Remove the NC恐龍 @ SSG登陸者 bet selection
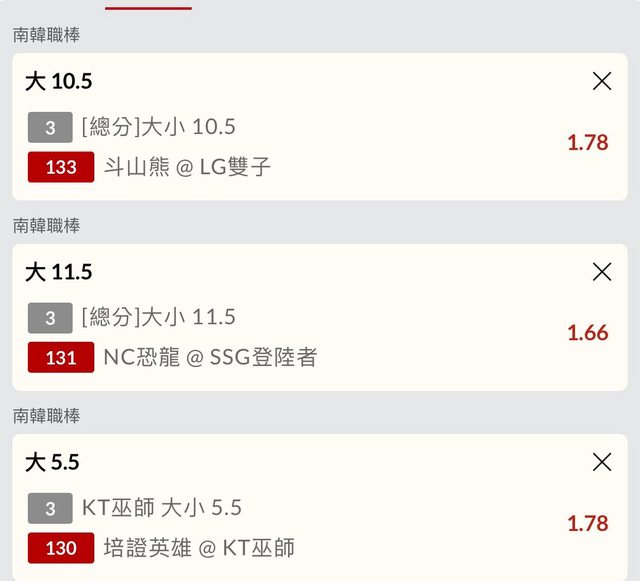640x581 pixels. pyautogui.click(x=602, y=272)
